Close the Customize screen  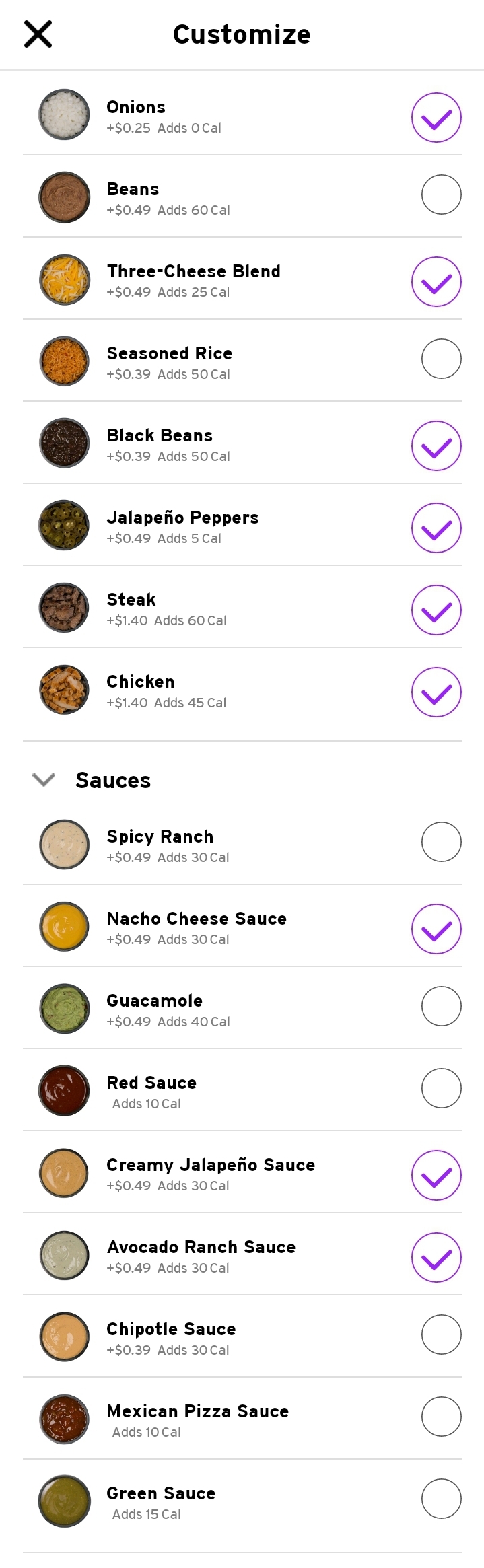[x=38, y=34]
